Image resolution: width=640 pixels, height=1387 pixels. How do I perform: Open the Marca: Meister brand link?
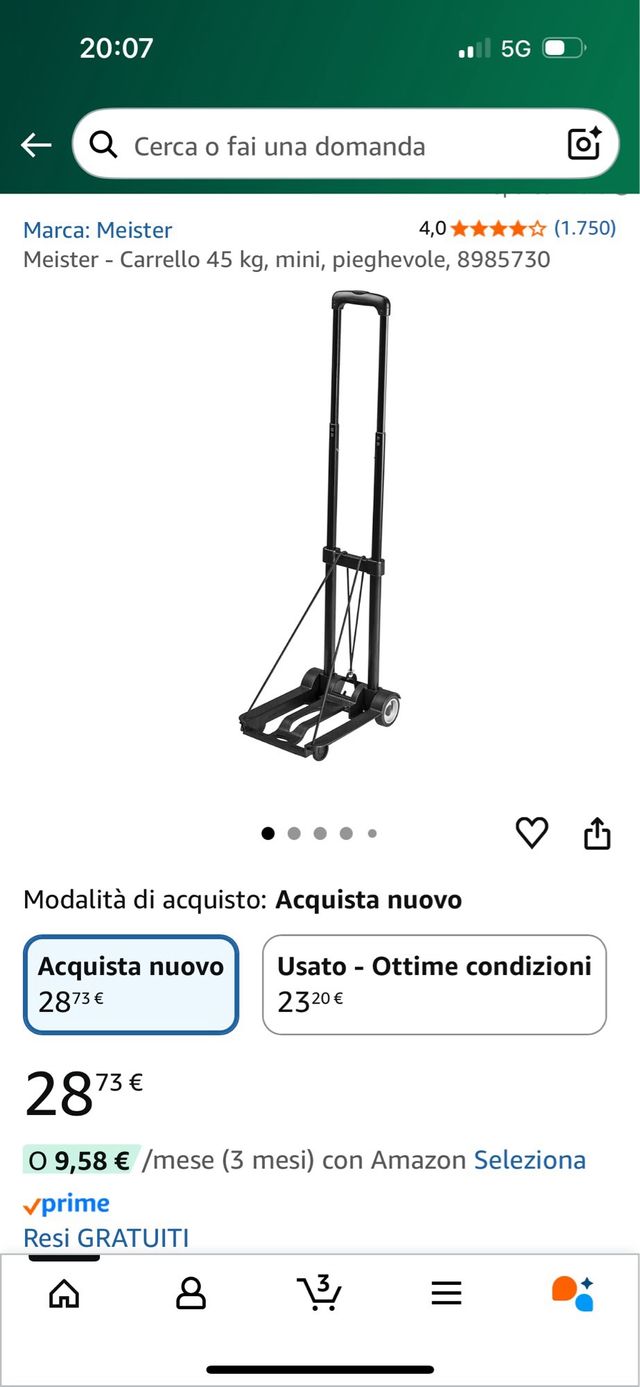tap(97, 230)
